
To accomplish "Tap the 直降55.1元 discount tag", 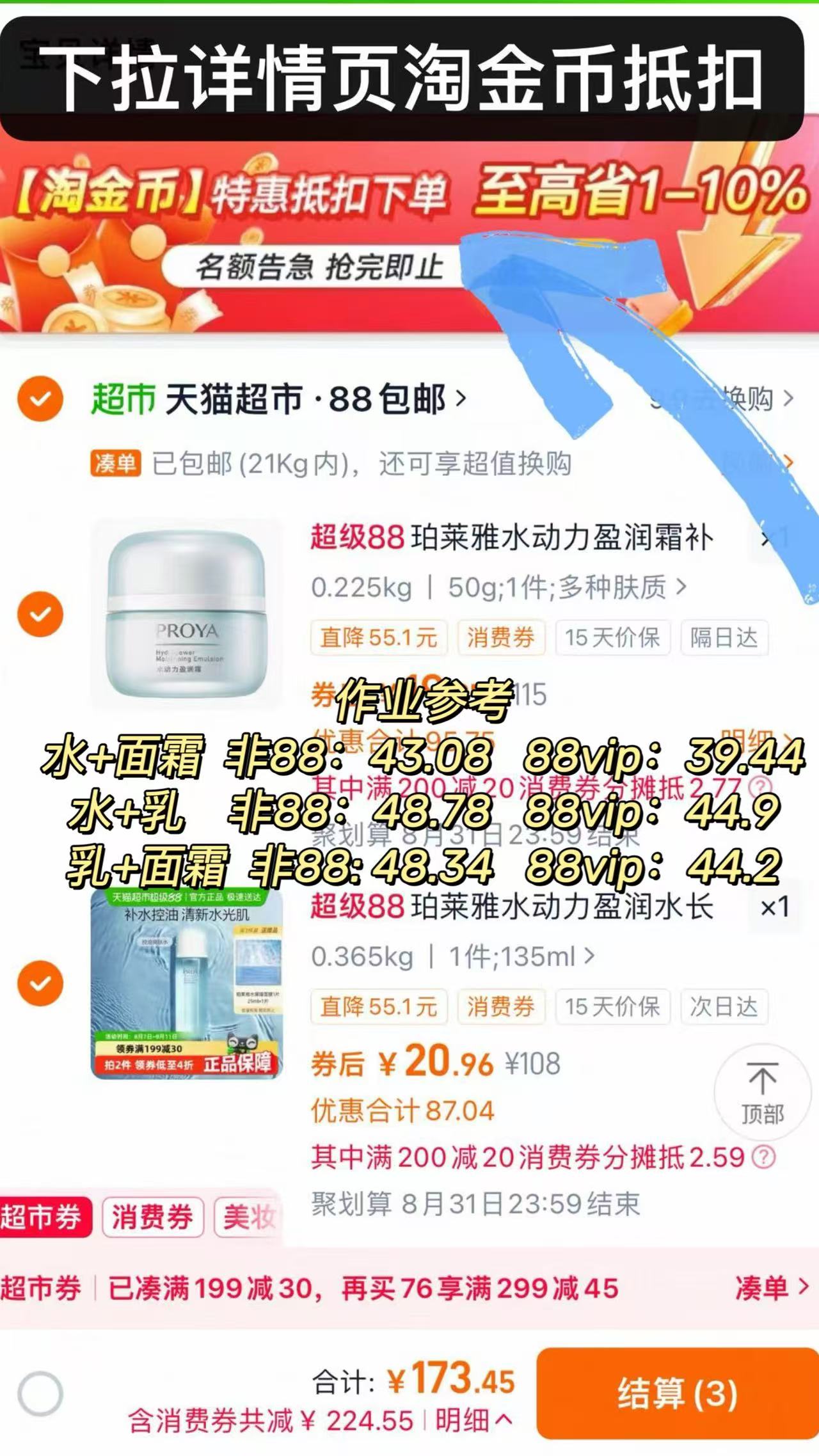I will tap(379, 637).
